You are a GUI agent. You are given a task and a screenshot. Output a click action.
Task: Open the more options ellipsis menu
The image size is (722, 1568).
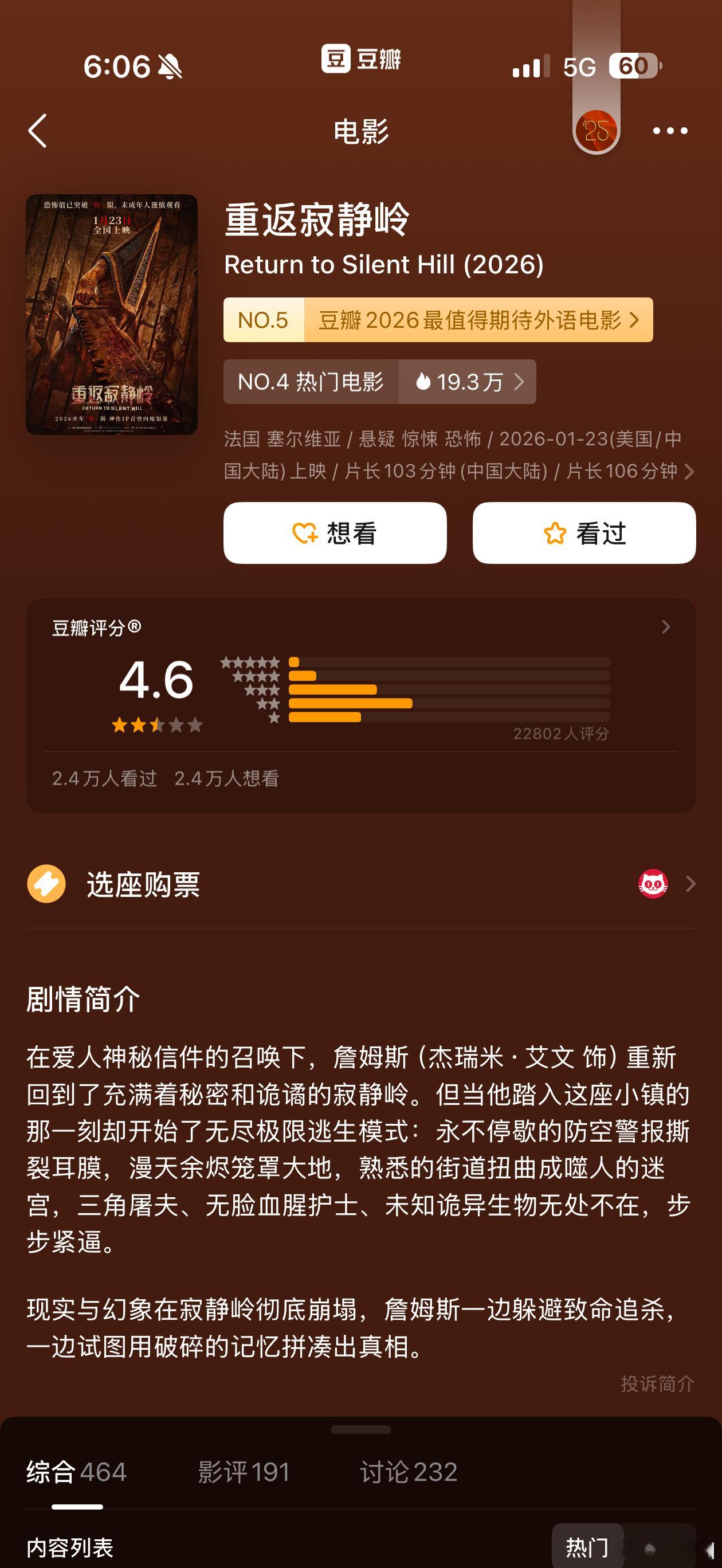[x=670, y=131]
